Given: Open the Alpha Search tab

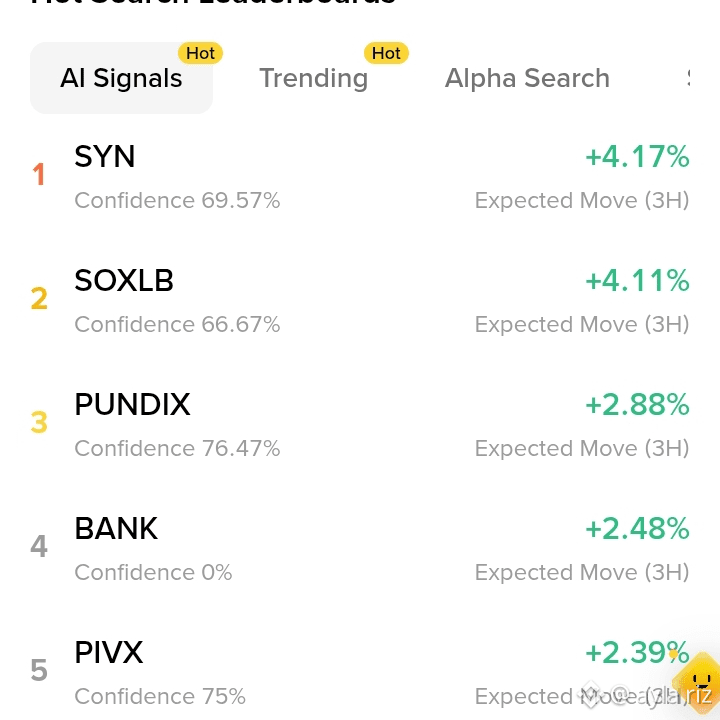Looking at the screenshot, I should pyautogui.click(x=527, y=78).
